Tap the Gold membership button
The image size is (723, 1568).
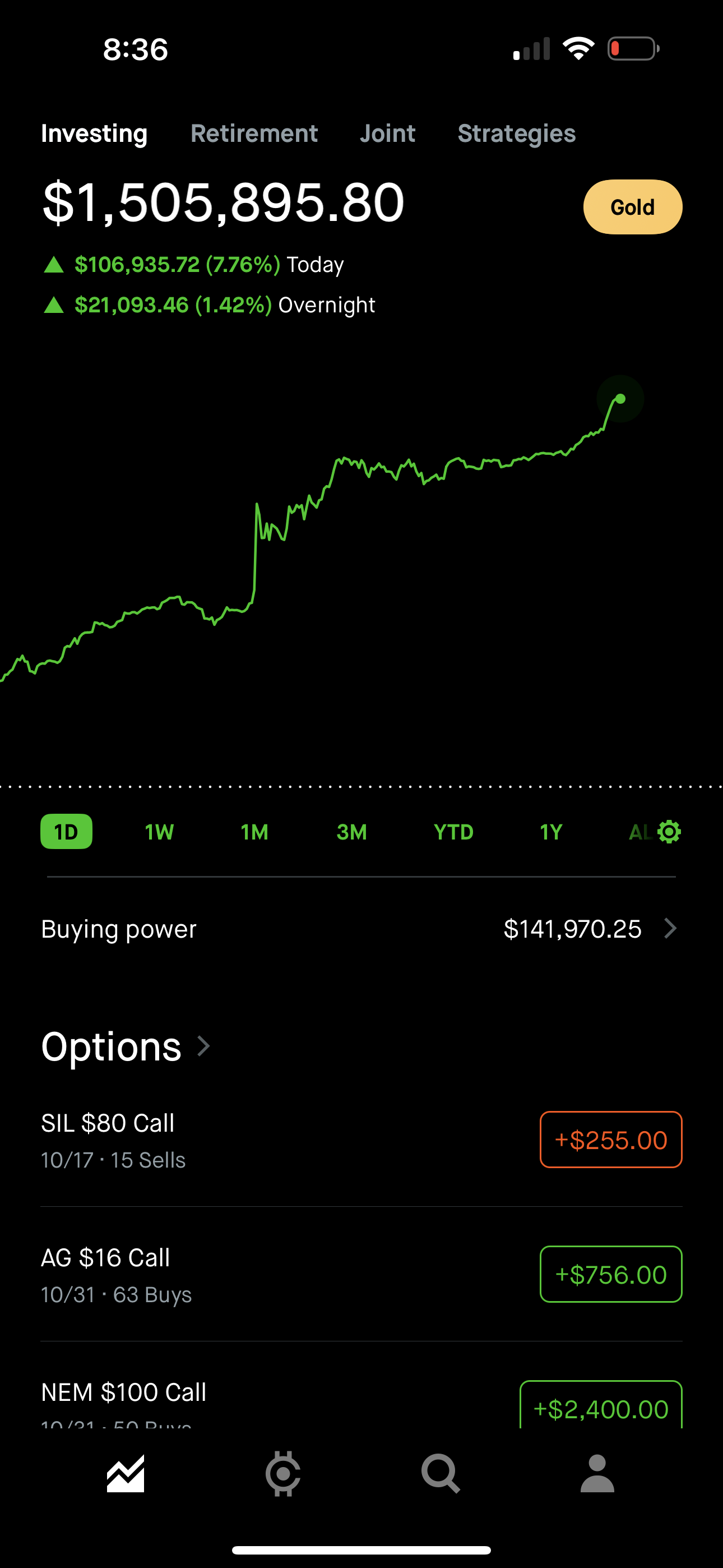tap(632, 207)
